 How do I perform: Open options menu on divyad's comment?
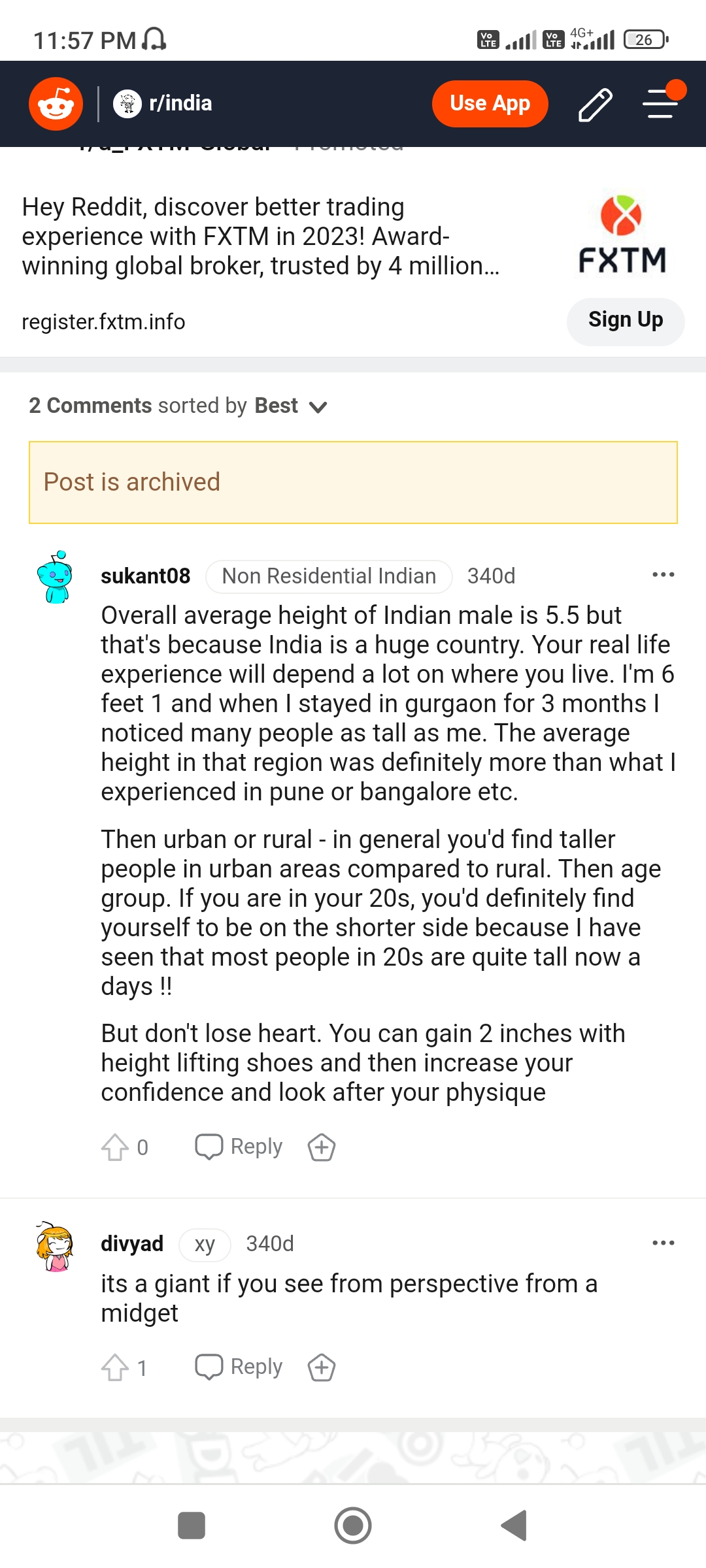663,1243
